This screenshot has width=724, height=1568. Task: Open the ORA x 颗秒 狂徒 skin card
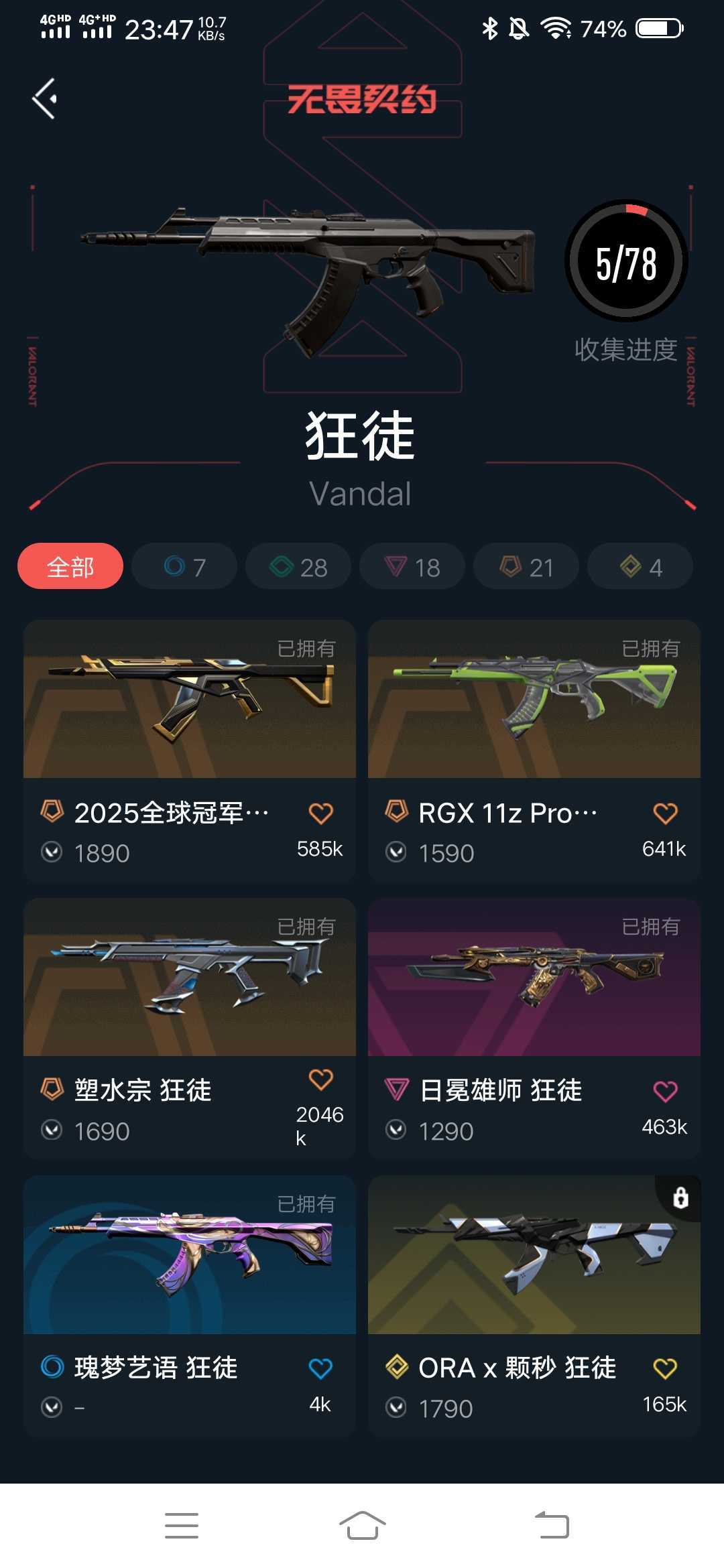[534, 1255]
